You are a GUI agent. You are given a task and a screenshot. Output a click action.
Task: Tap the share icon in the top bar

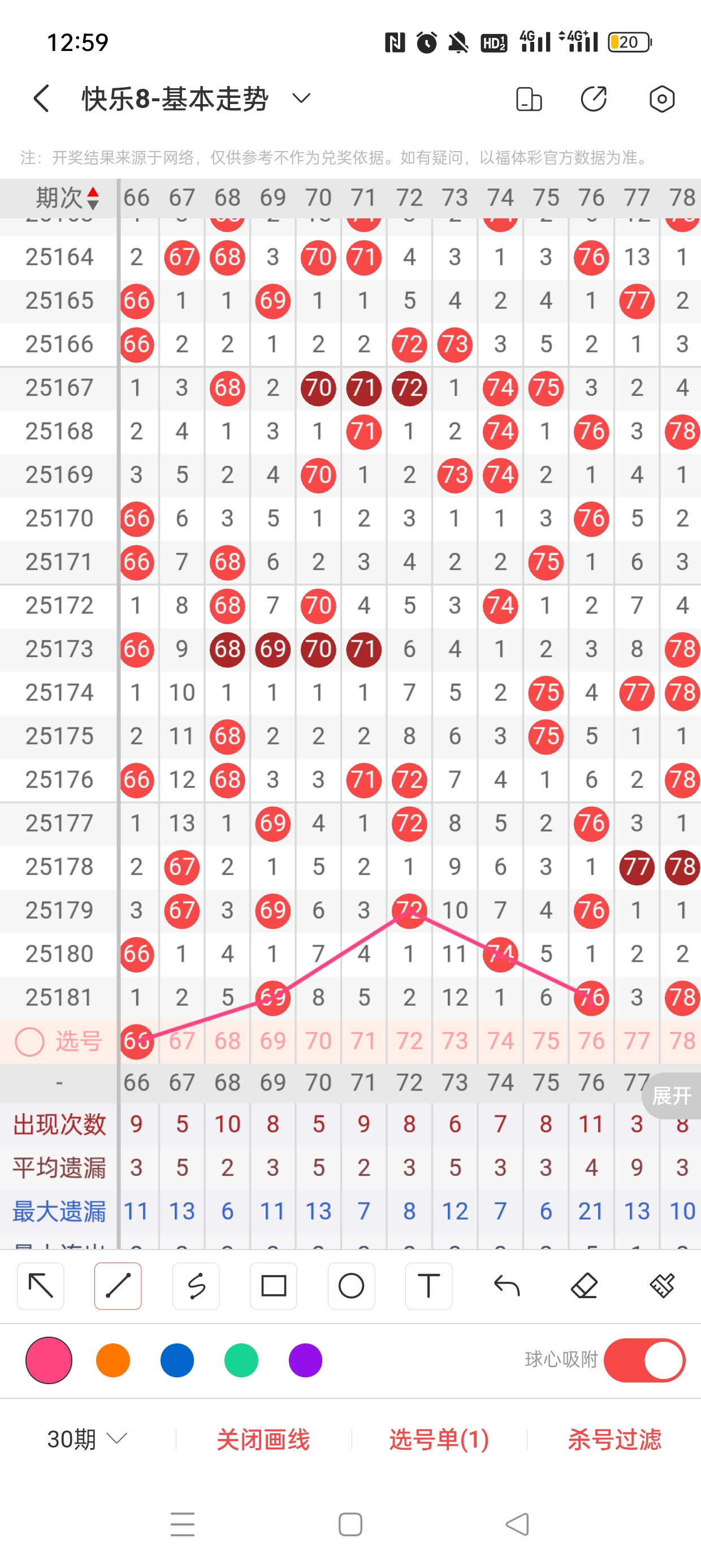point(594,98)
